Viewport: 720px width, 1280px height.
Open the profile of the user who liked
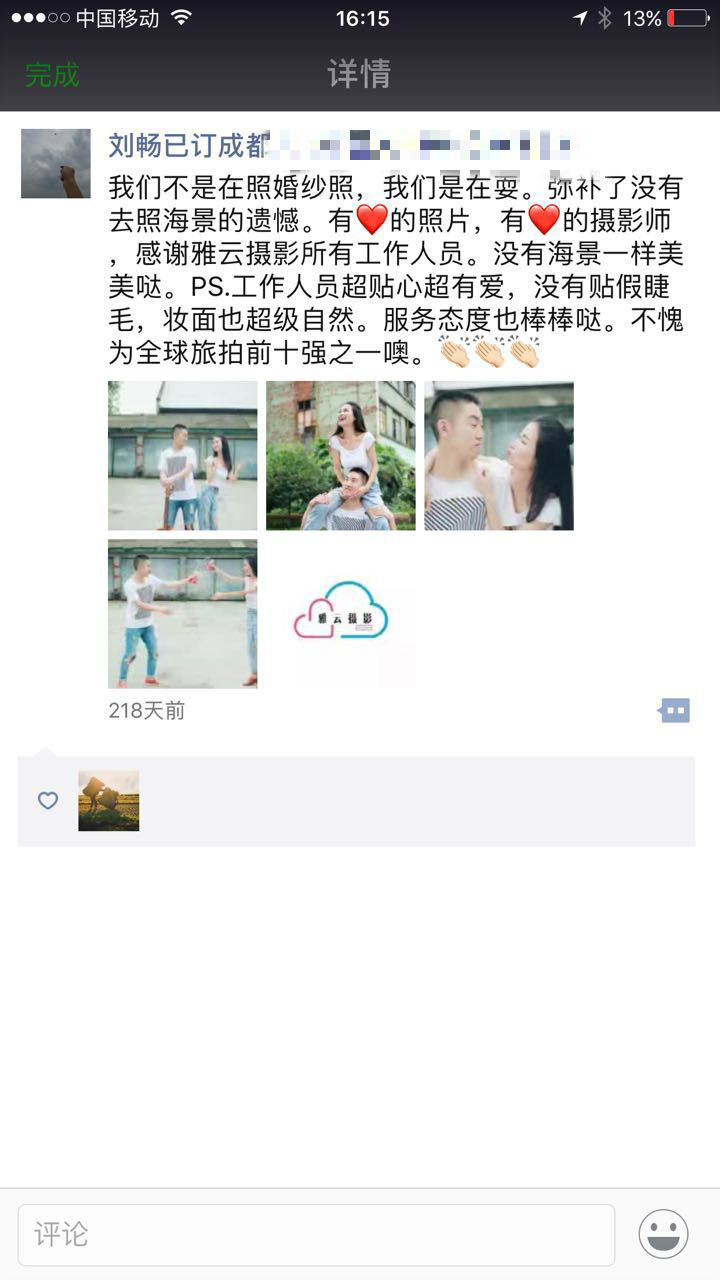108,801
